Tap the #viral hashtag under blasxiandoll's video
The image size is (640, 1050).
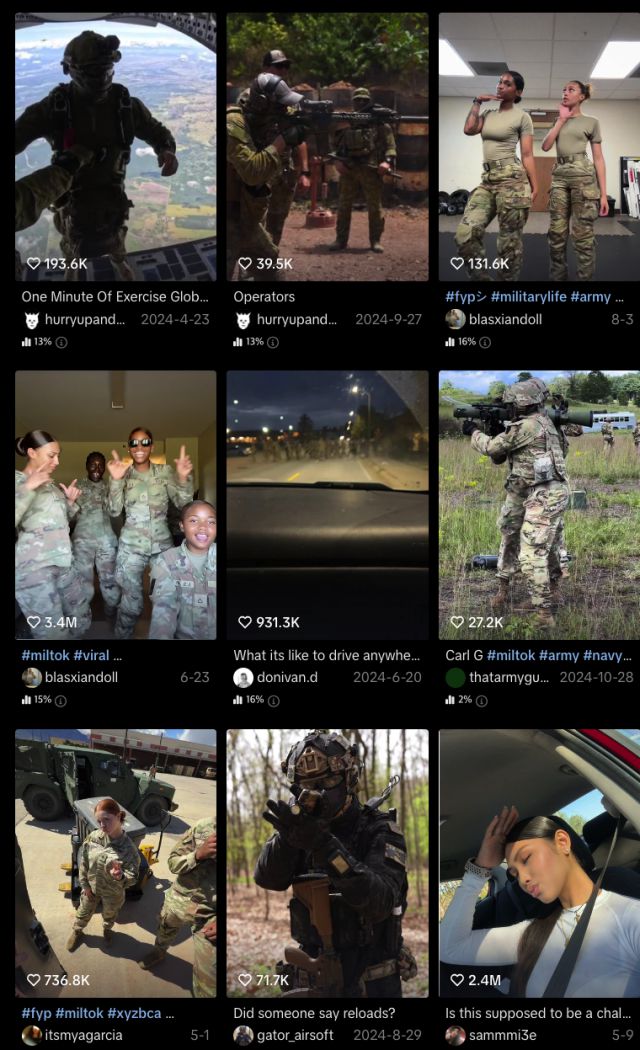coord(97,655)
